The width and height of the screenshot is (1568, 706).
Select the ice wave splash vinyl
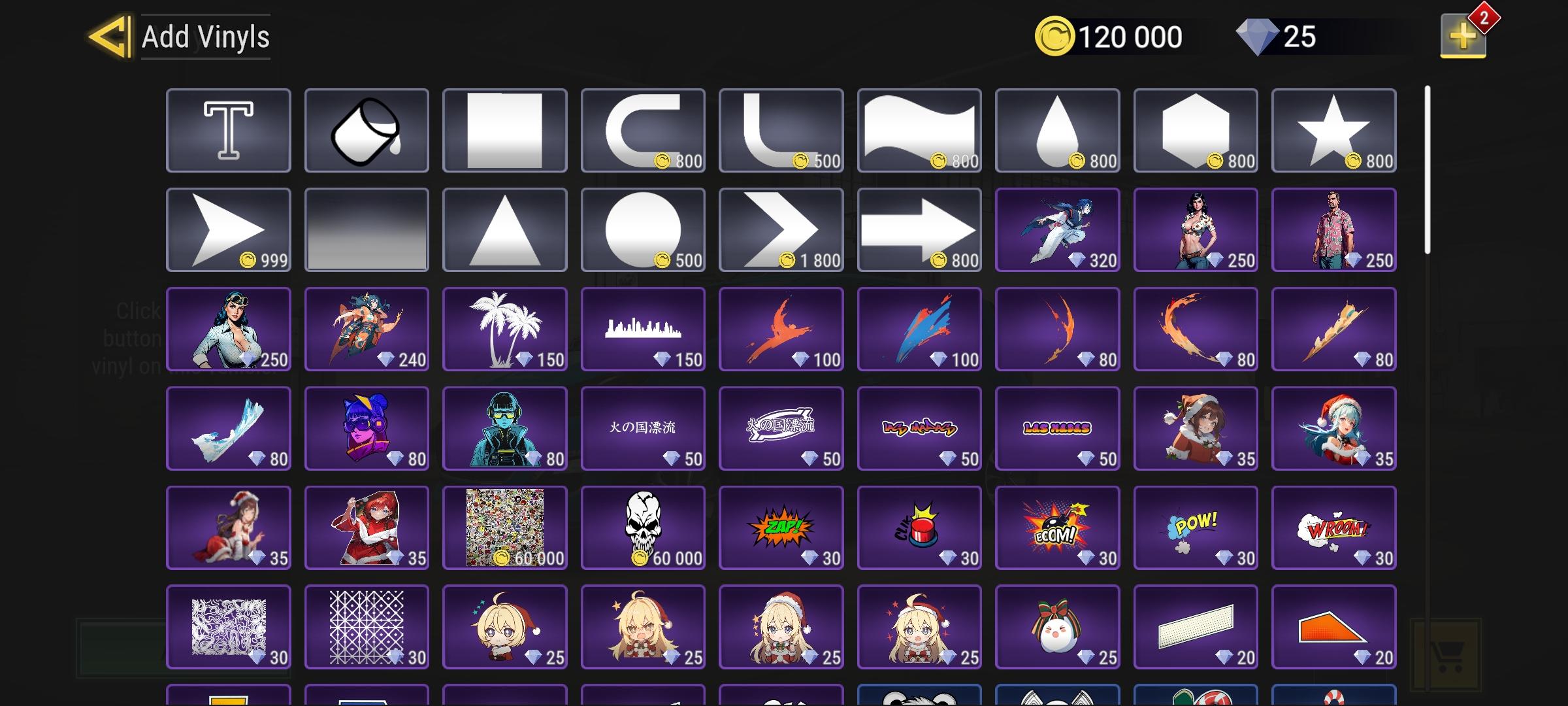[x=228, y=429]
